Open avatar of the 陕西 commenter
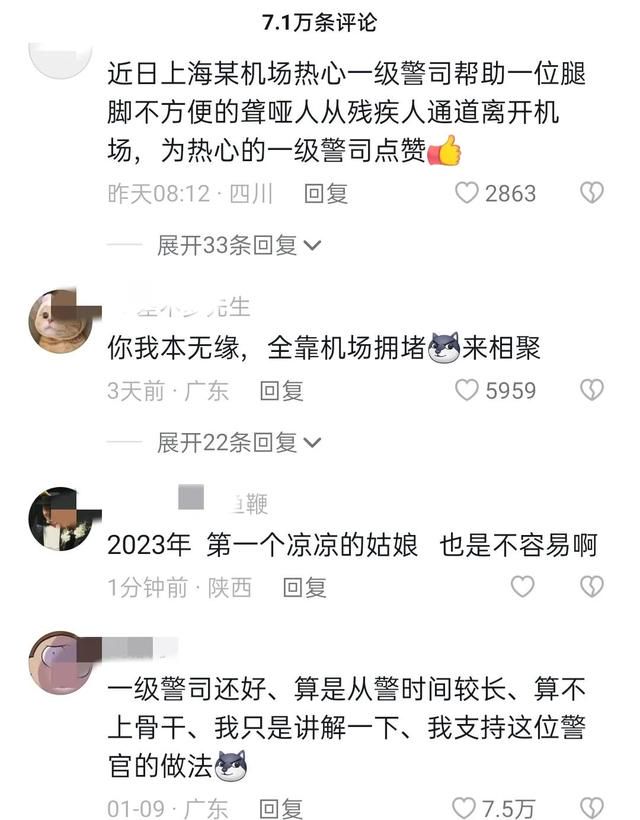 60,518
